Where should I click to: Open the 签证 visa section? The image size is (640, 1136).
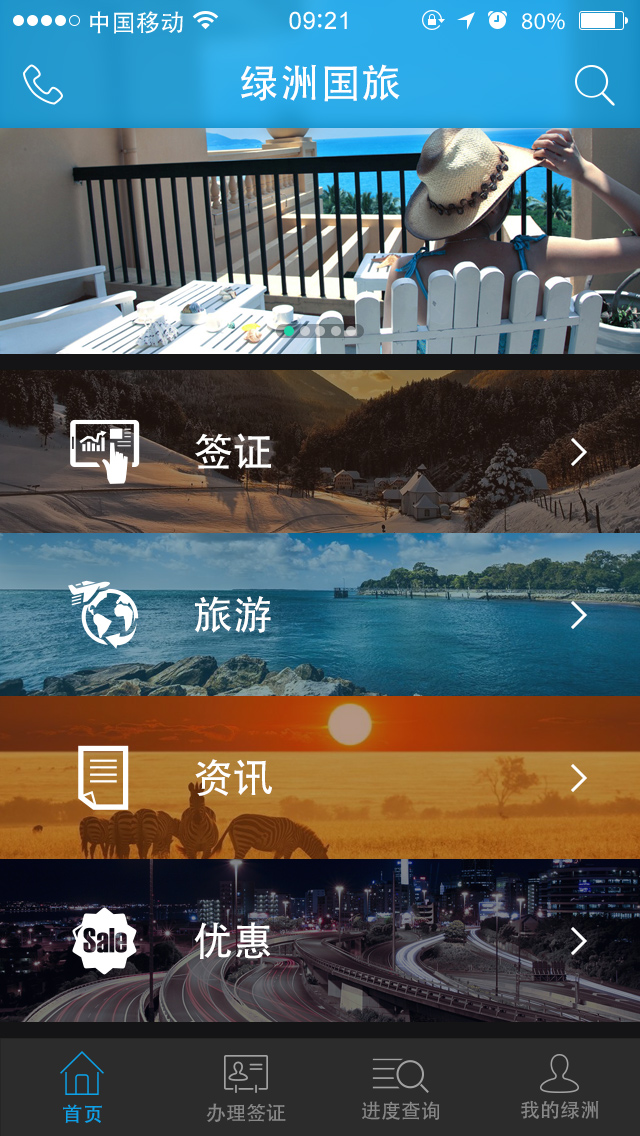click(x=320, y=452)
